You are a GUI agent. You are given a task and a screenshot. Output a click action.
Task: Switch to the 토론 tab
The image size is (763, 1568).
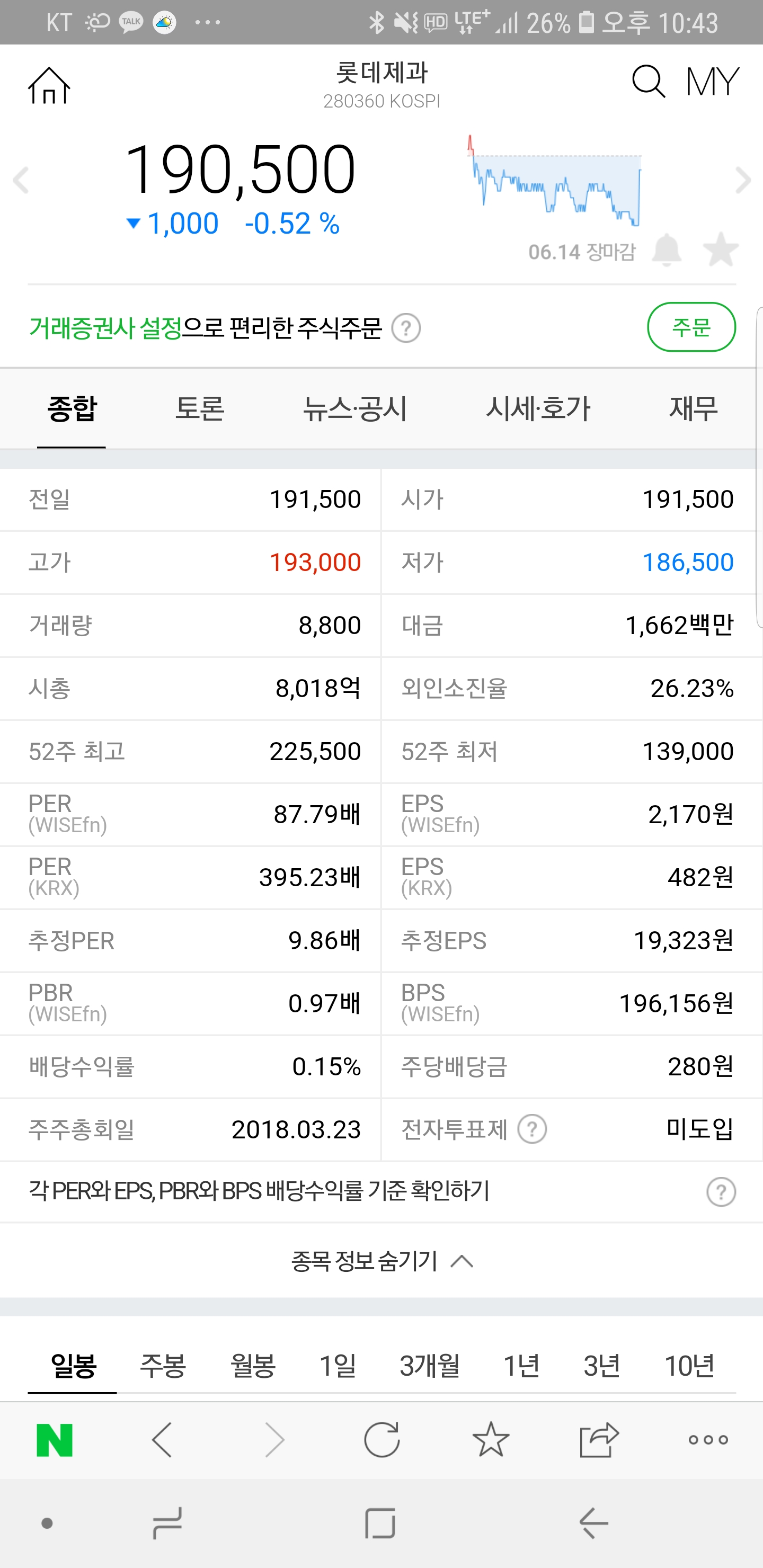point(200,408)
